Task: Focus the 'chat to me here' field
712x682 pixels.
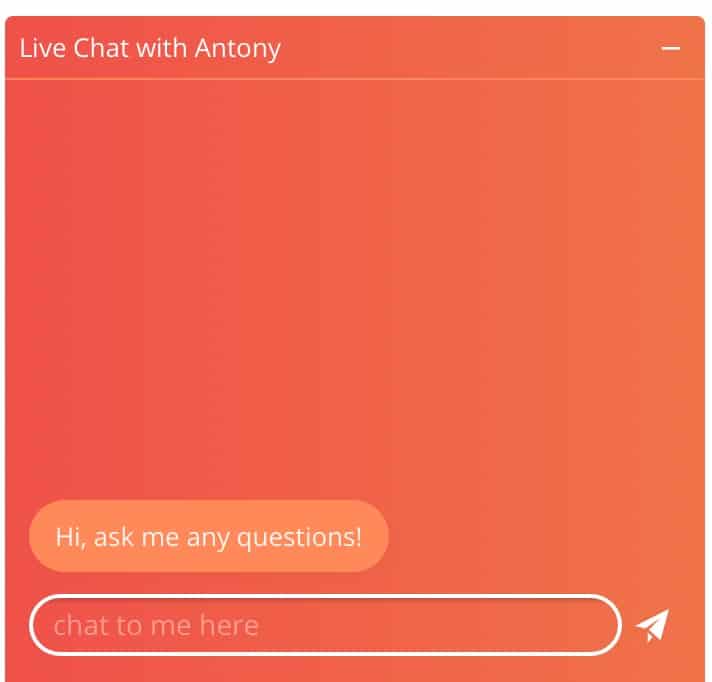Action: click(x=325, y=626)
